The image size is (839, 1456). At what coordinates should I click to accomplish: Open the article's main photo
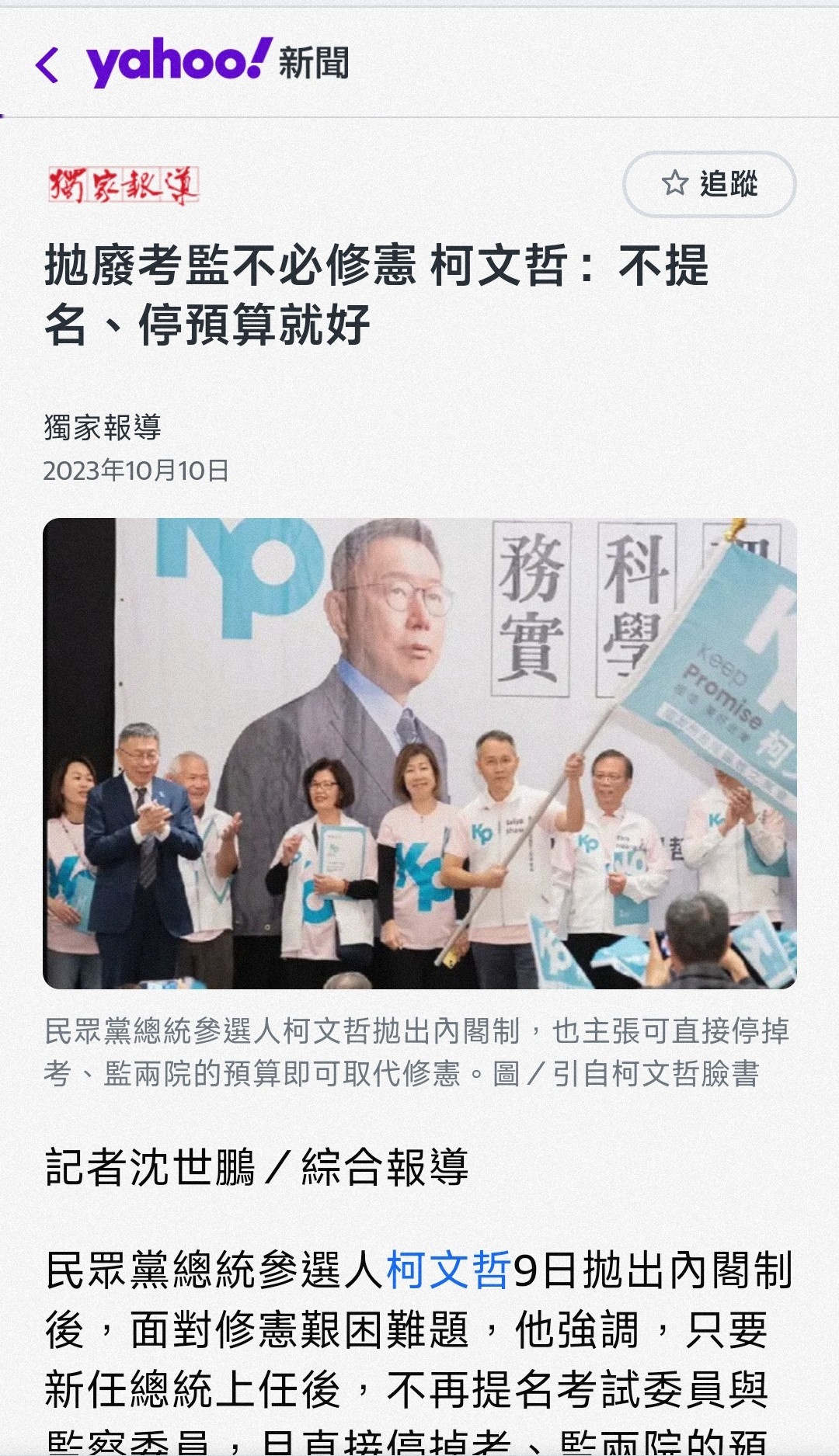tap(419, 752)
